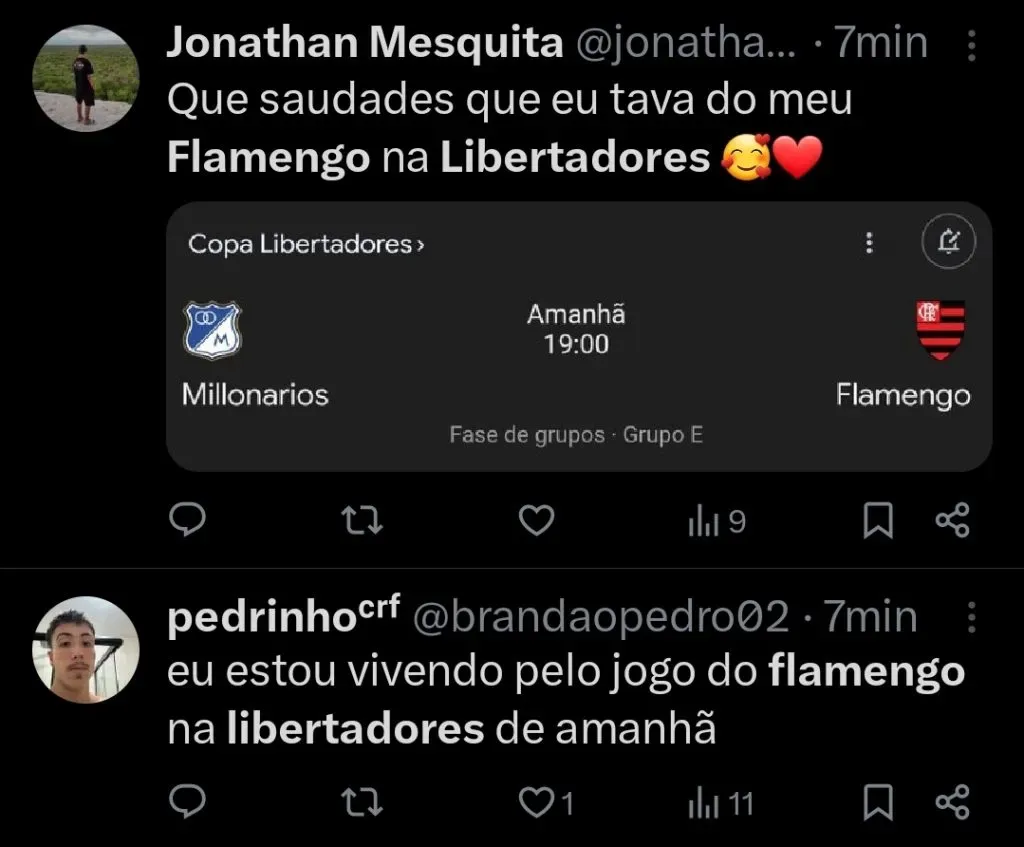
Task: View analytics for Jonathan Mesquita's tweet
Action: [x=716, y=521]
